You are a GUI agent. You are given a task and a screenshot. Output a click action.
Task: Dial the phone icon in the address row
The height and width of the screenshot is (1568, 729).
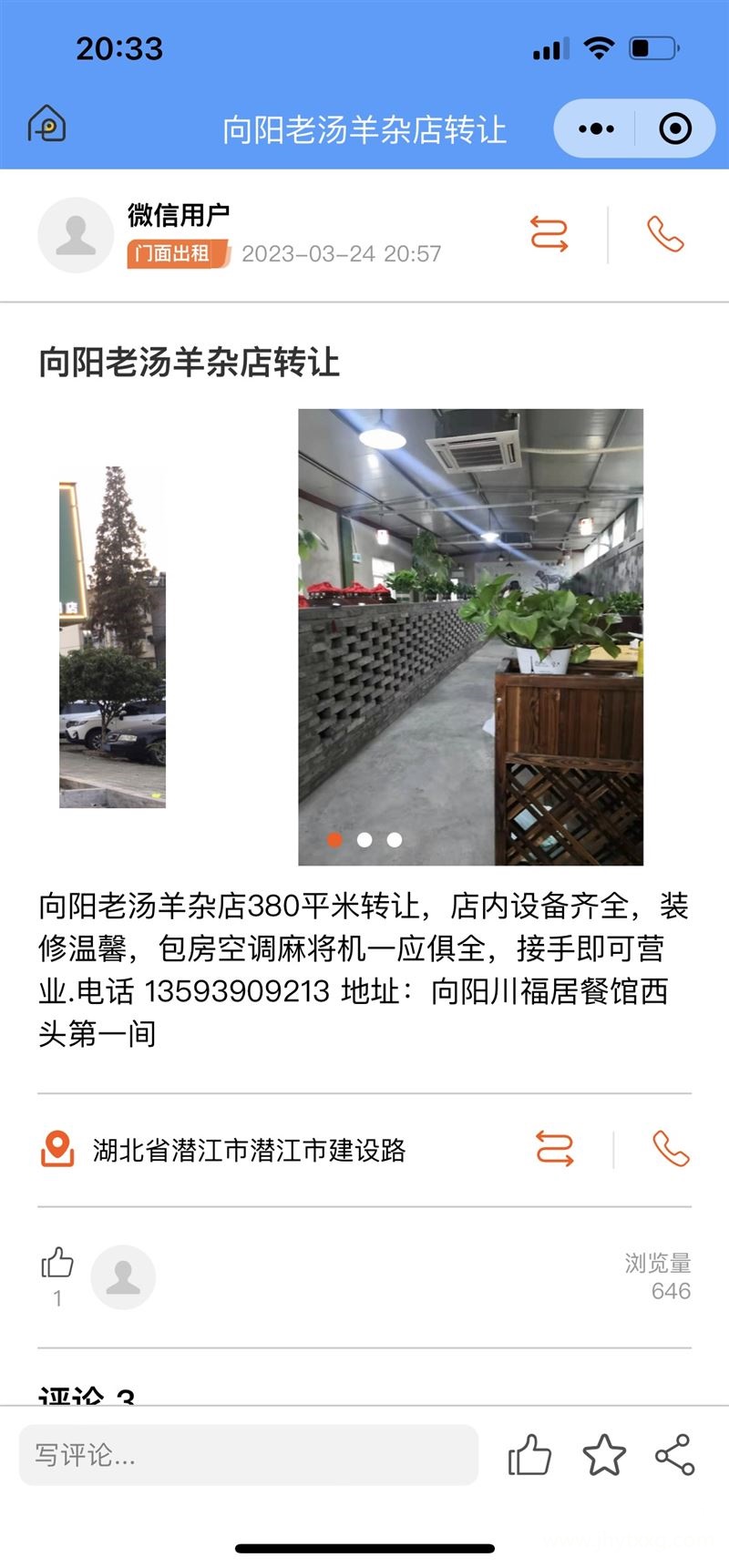[x=671, y=1149]
